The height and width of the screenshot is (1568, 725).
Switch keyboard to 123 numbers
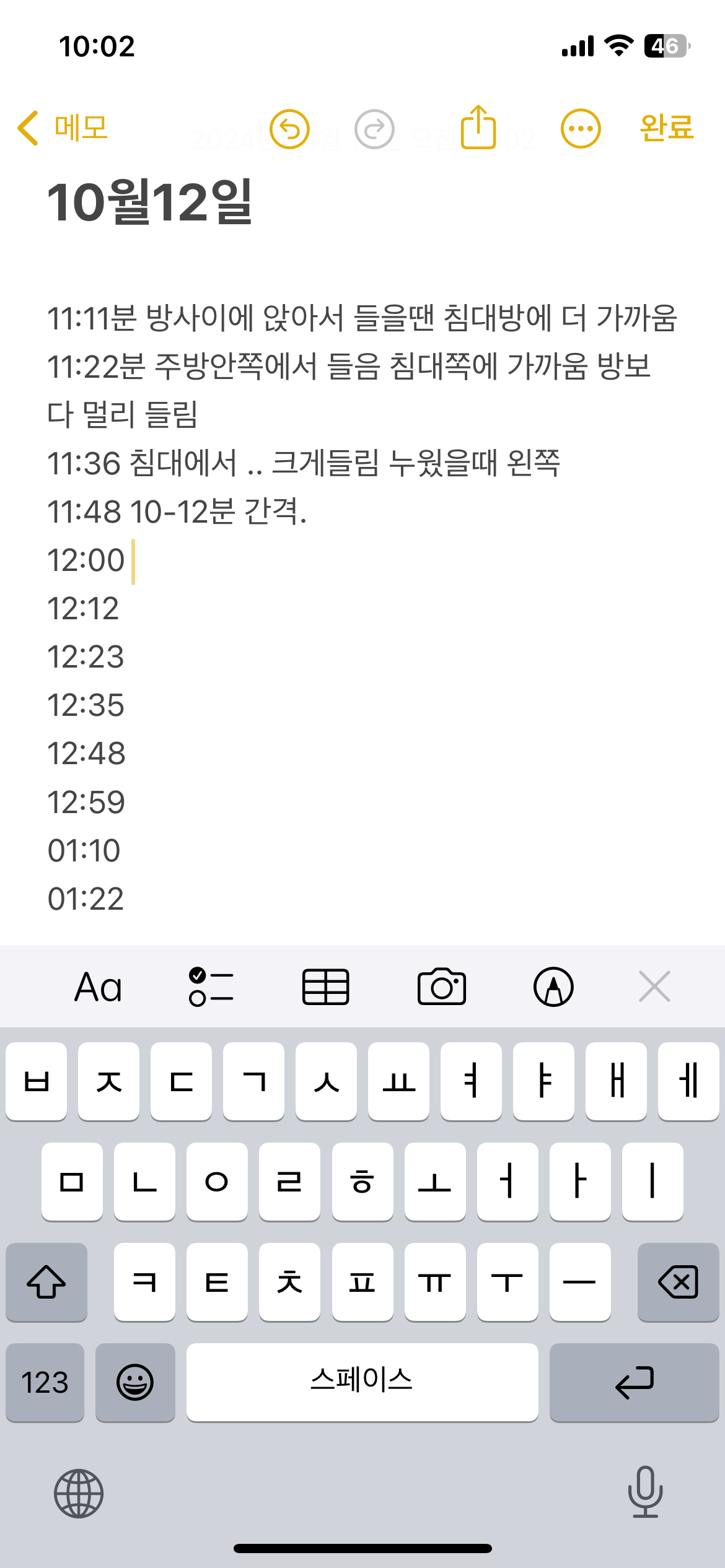click(45, 1382)
